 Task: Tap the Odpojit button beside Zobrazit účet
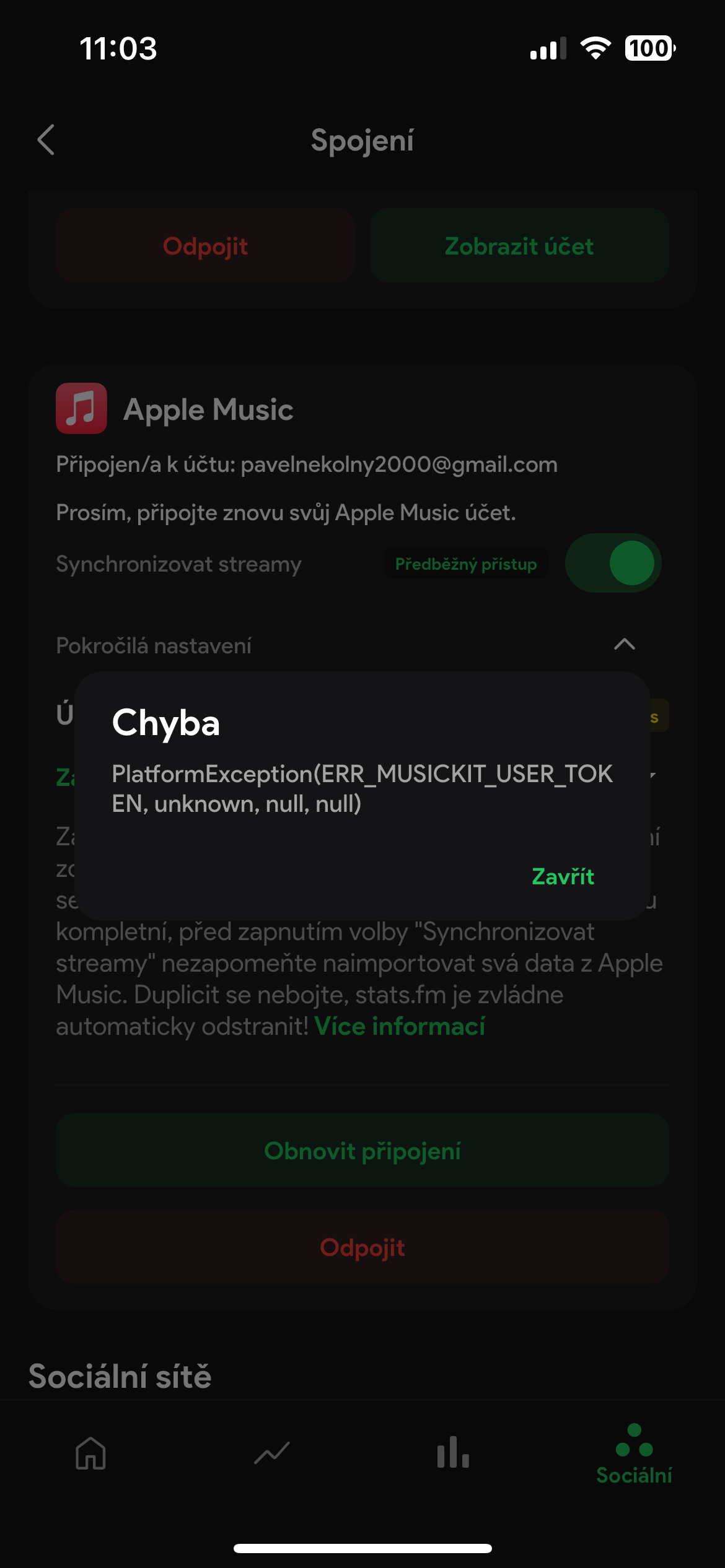205,246
